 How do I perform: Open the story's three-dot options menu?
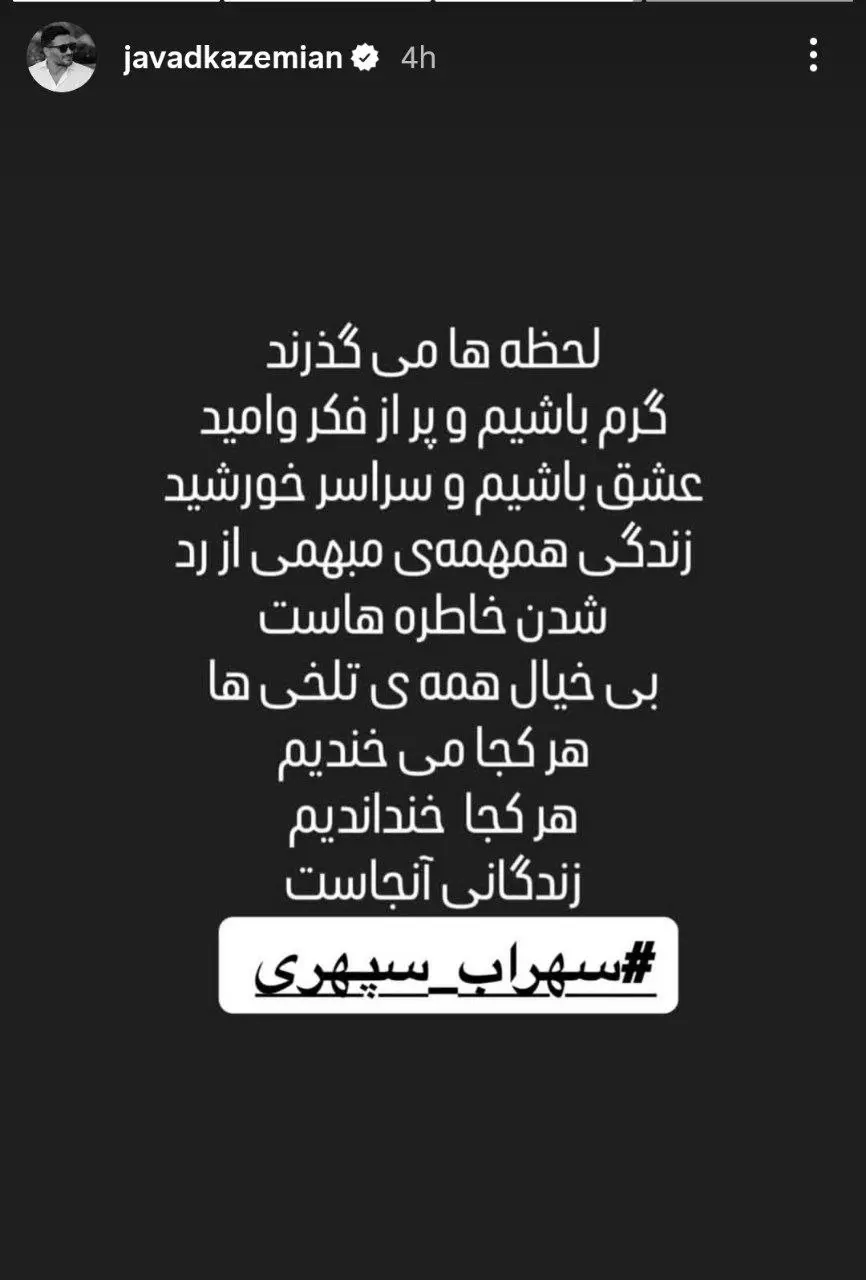(813, 55)
